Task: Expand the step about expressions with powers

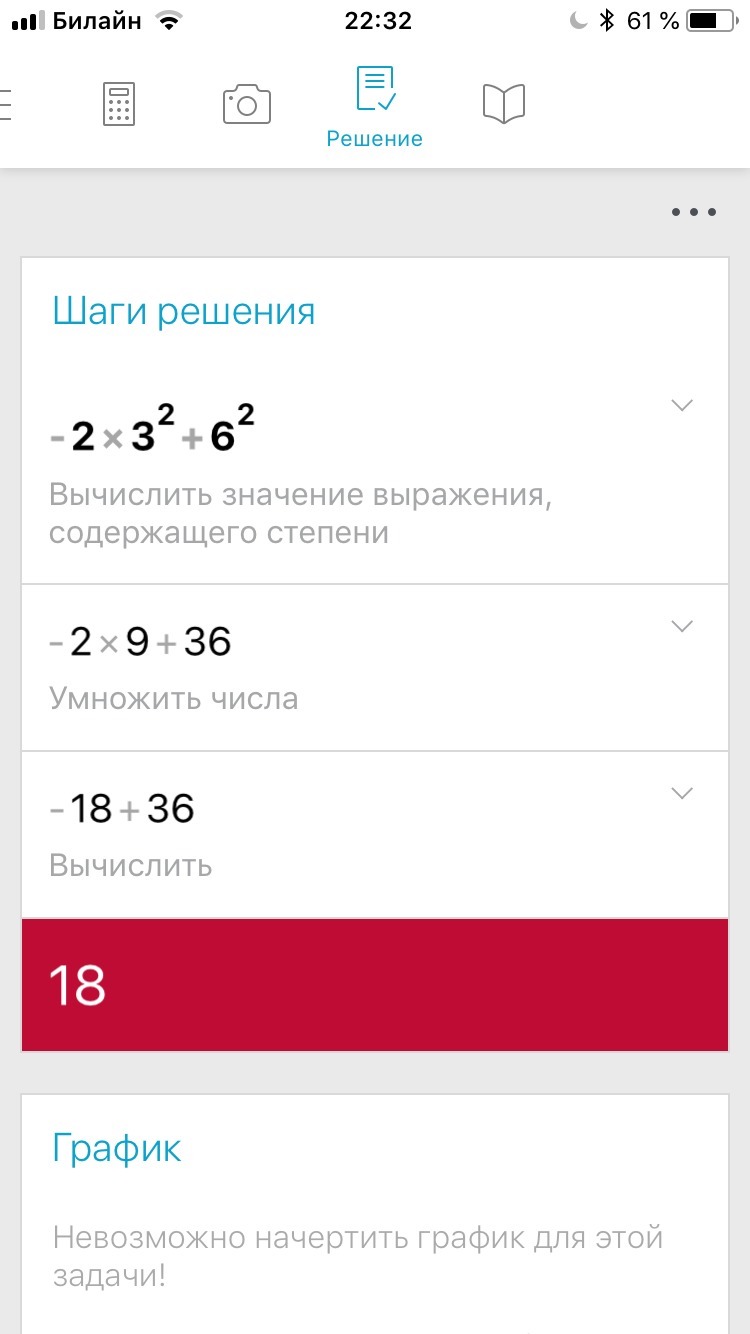Action: point(682,405)
